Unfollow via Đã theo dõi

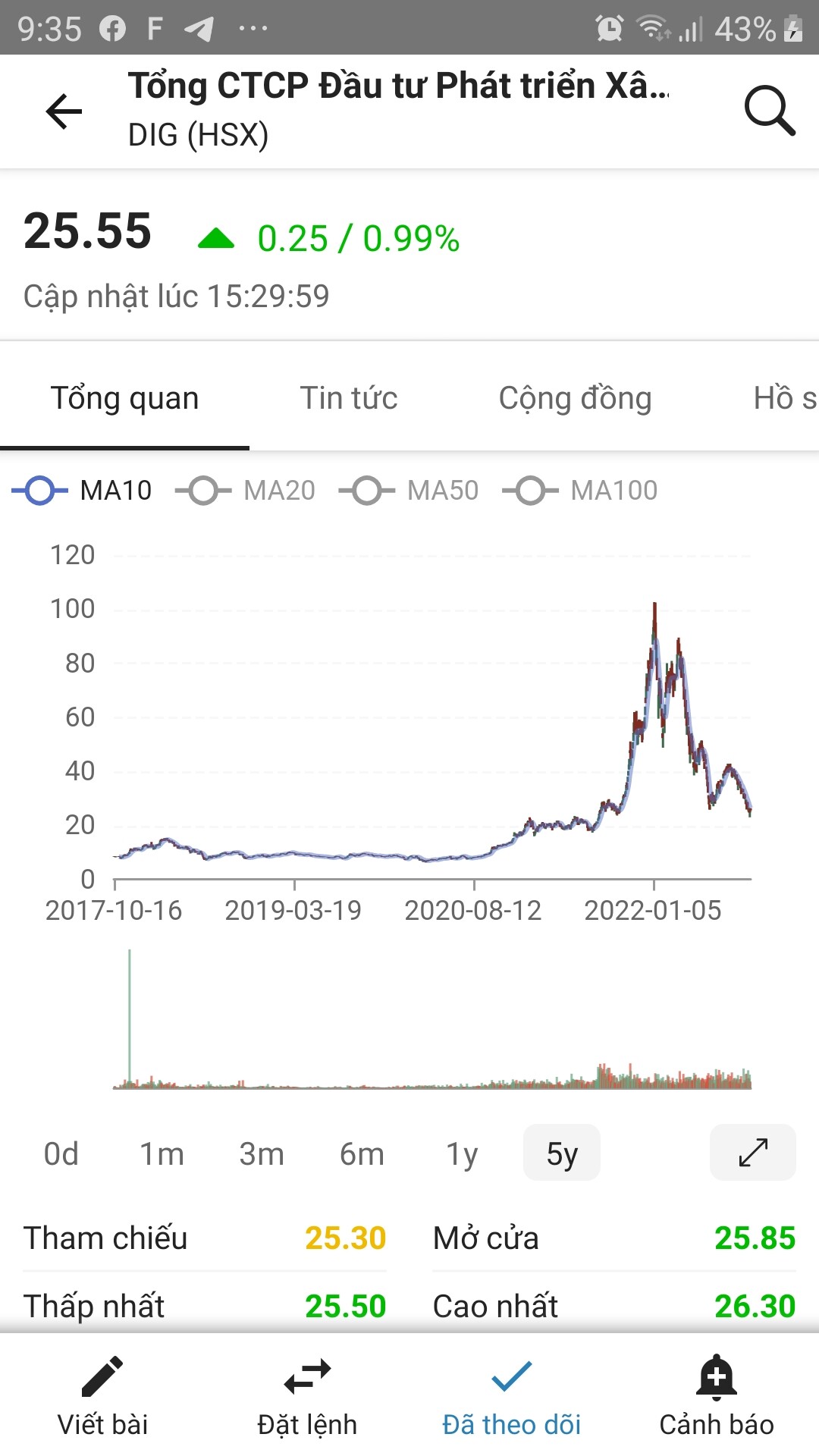point(512,1397)
